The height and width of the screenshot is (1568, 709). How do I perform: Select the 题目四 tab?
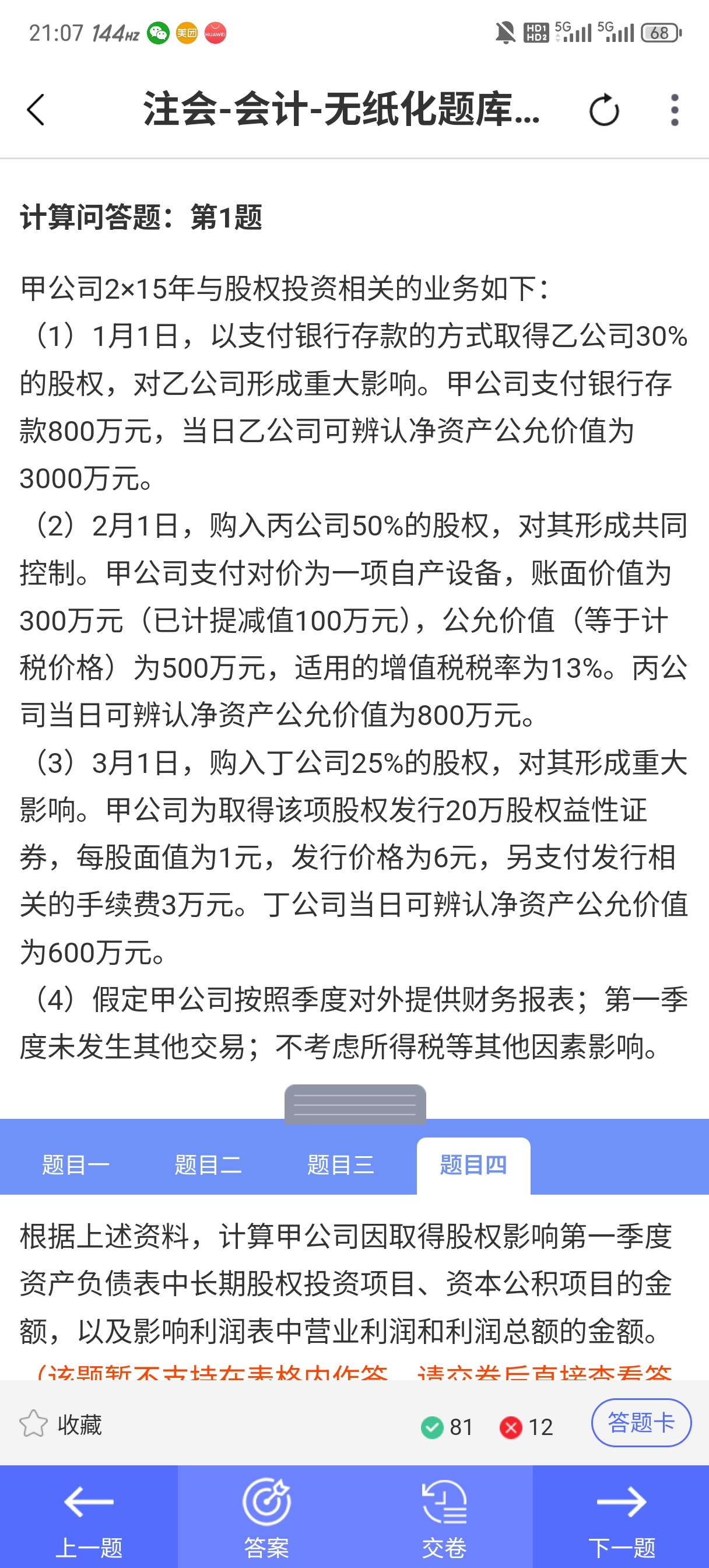point(473,1165)
